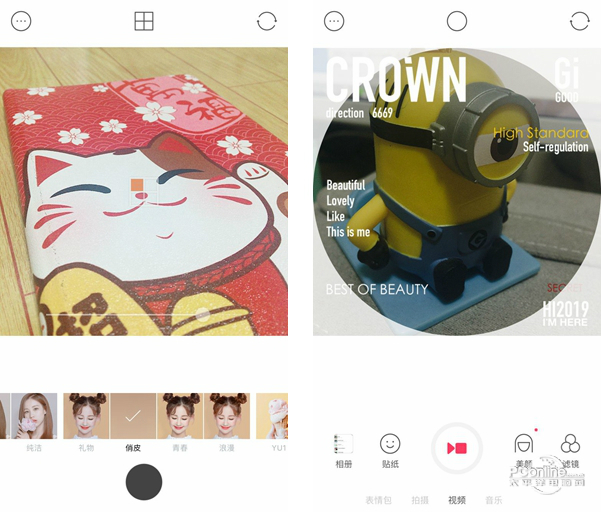Tap the selected 俏皮 filter with checkmark
Viewport: 601px width, 512px height.
pos(133,417)
